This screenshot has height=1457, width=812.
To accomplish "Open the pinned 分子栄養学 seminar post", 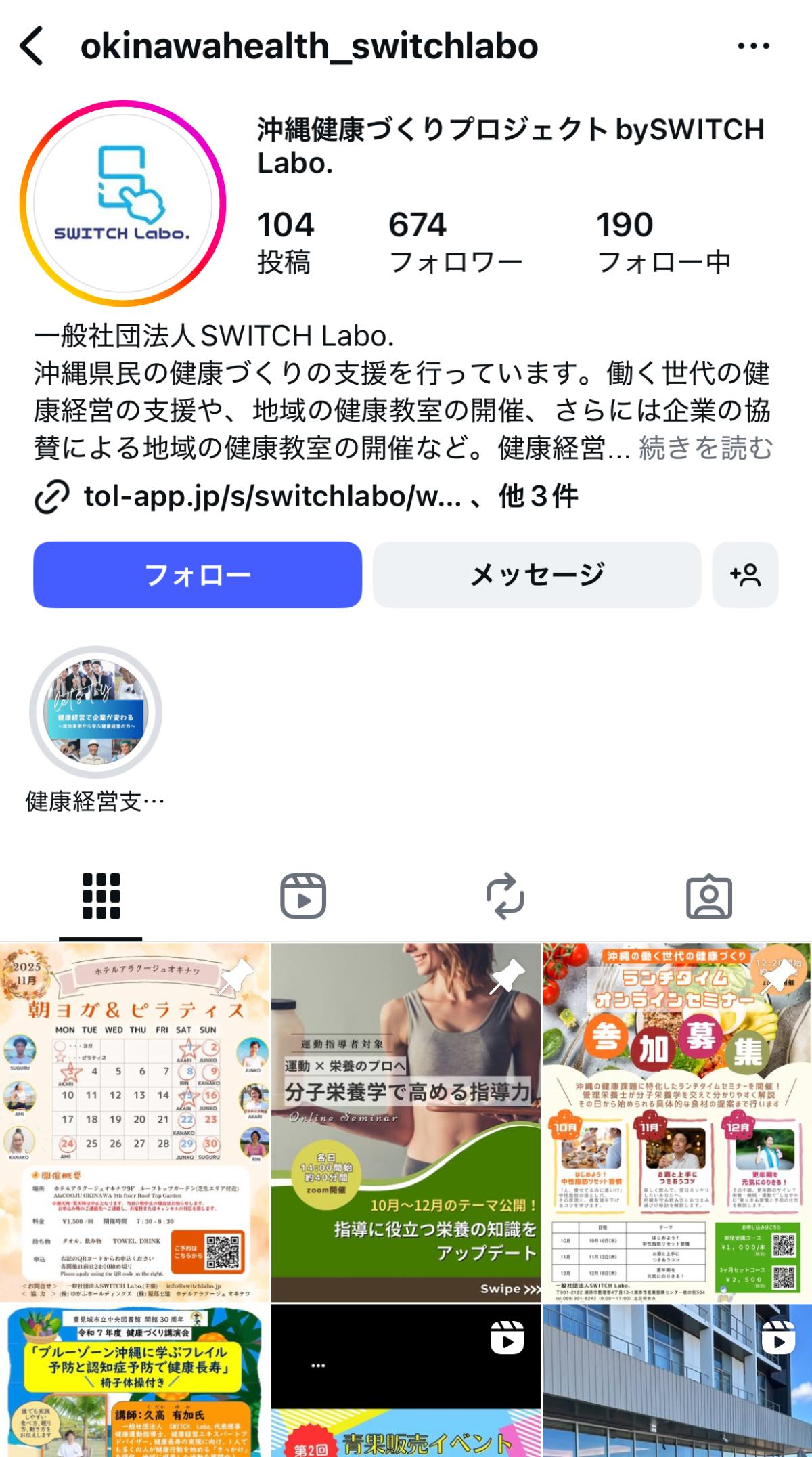I will click(x=406, y=1121).
